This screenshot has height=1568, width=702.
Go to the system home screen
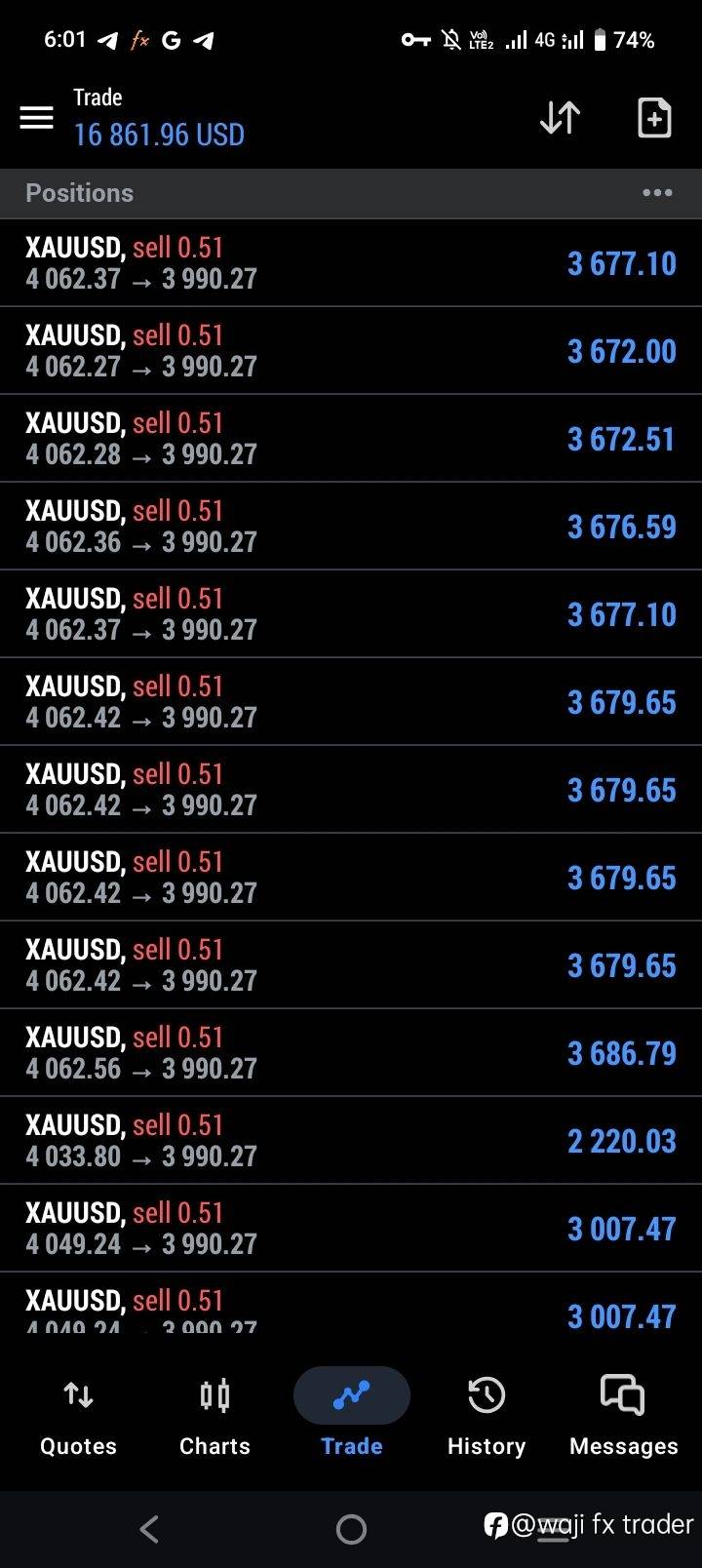351,1528
